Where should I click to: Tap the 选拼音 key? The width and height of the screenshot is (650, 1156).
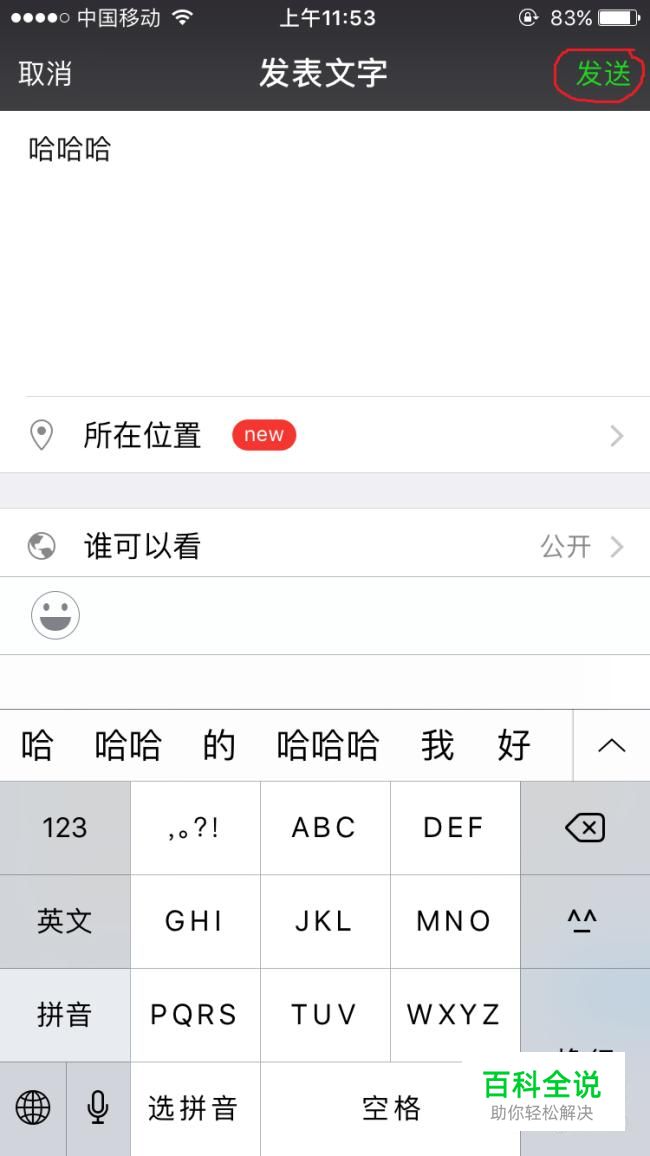point(195,1108)
